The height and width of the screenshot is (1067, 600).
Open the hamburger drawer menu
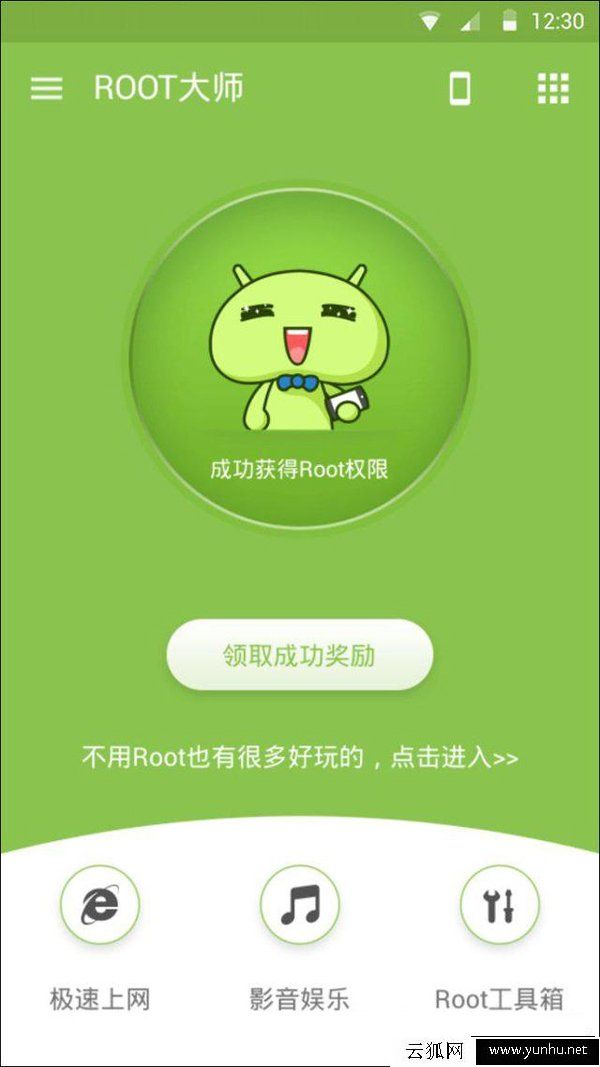click(46, 89)
